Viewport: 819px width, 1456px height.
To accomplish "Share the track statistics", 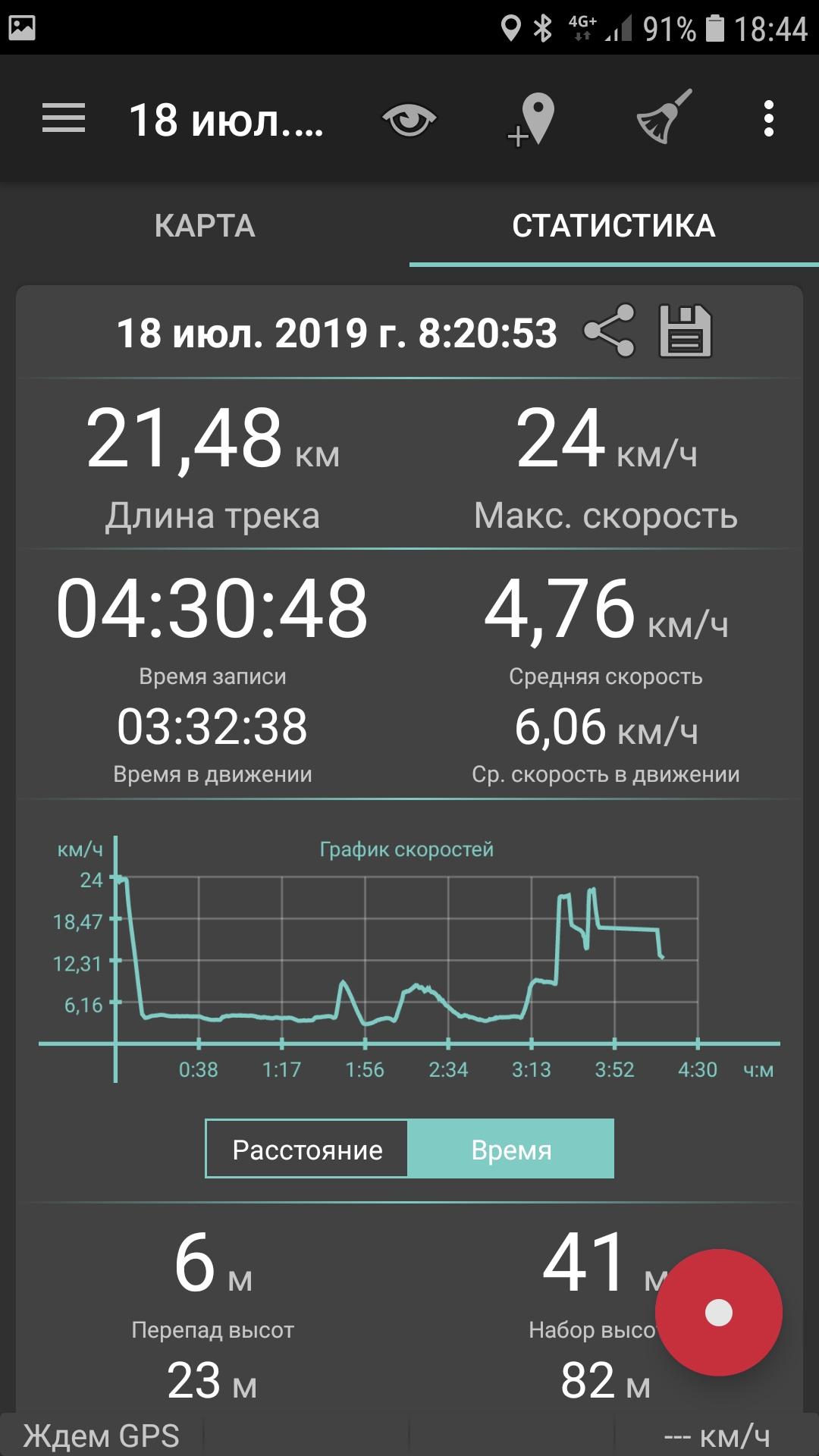I will pos(609,331).
